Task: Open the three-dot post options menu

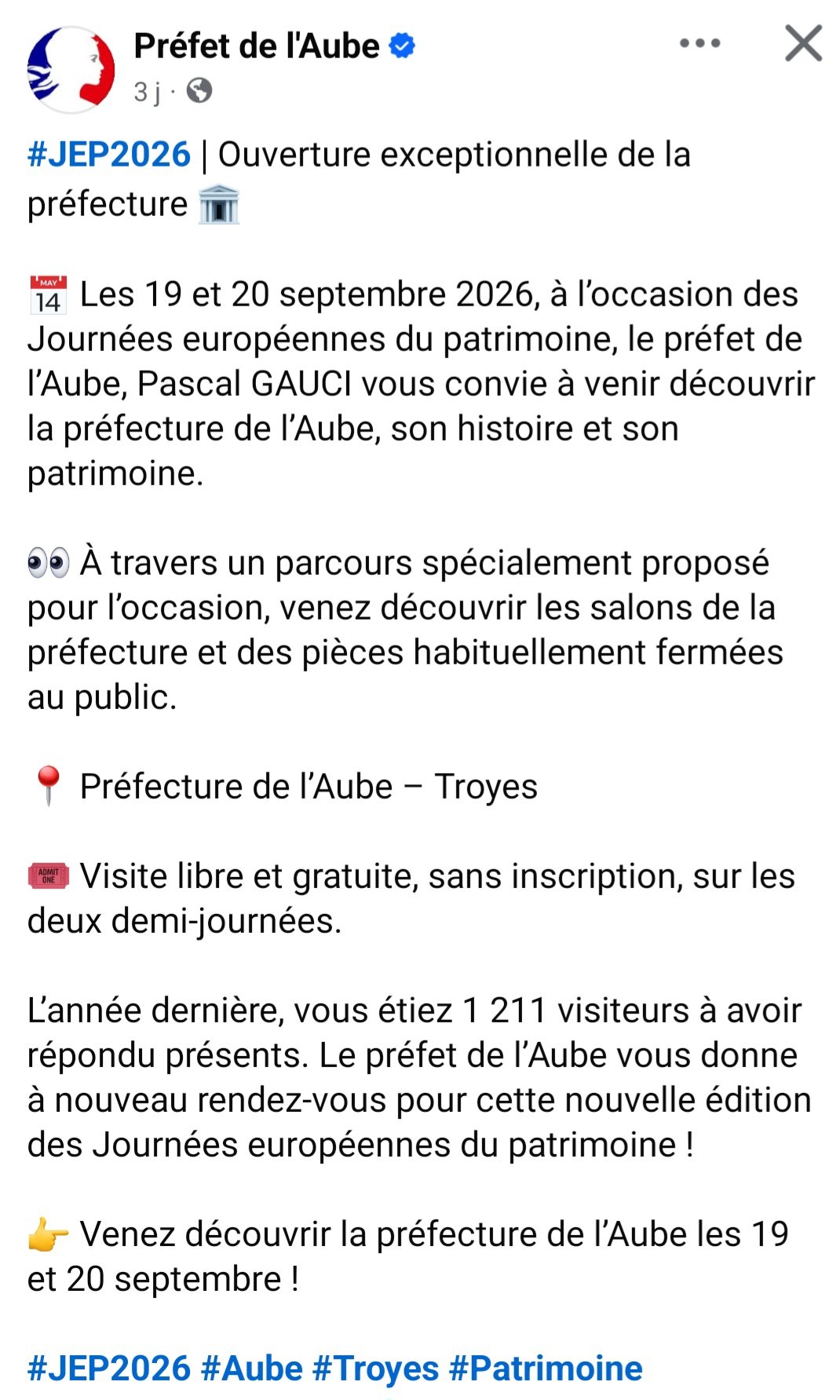Action: click(x=699, y=43)
